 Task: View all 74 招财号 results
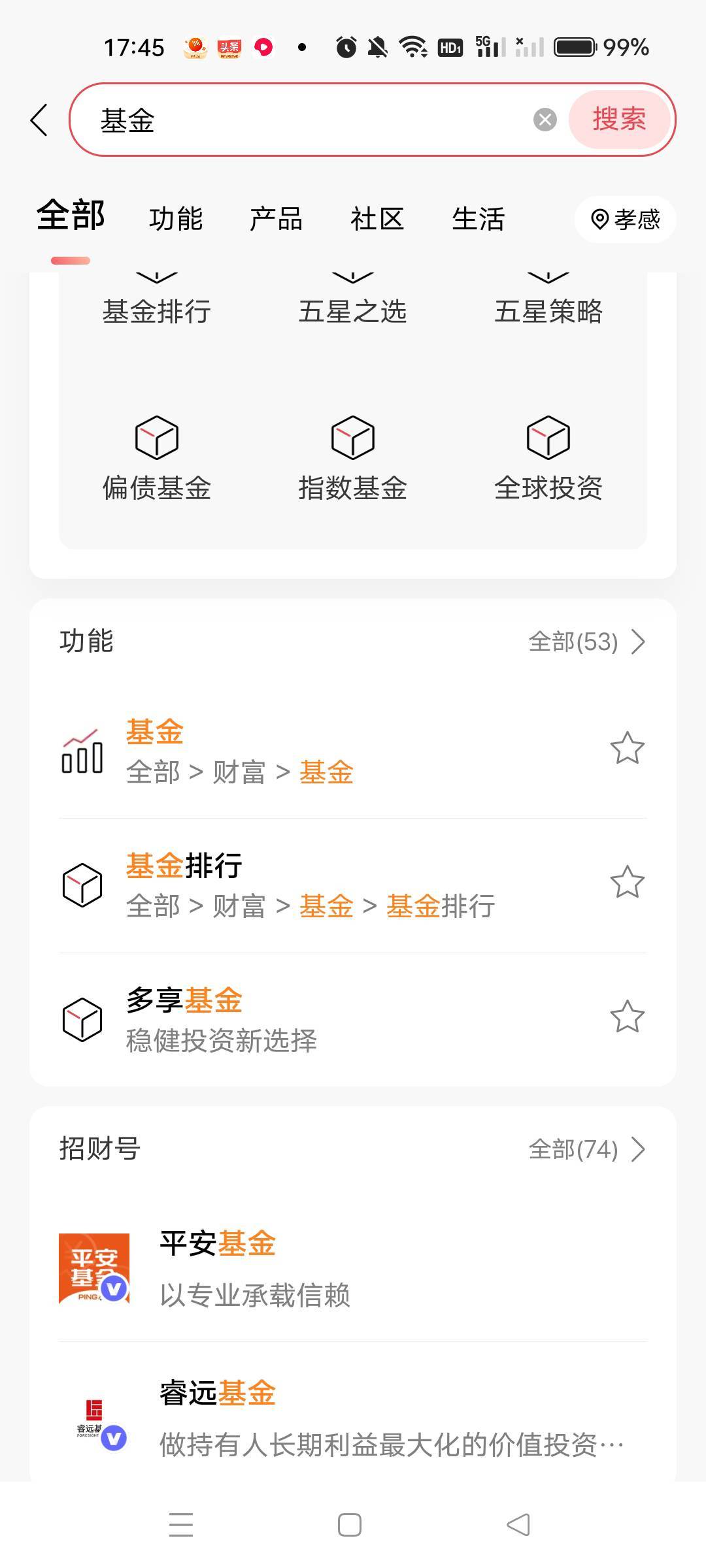pyautogui.click(x=586, y=1149)
